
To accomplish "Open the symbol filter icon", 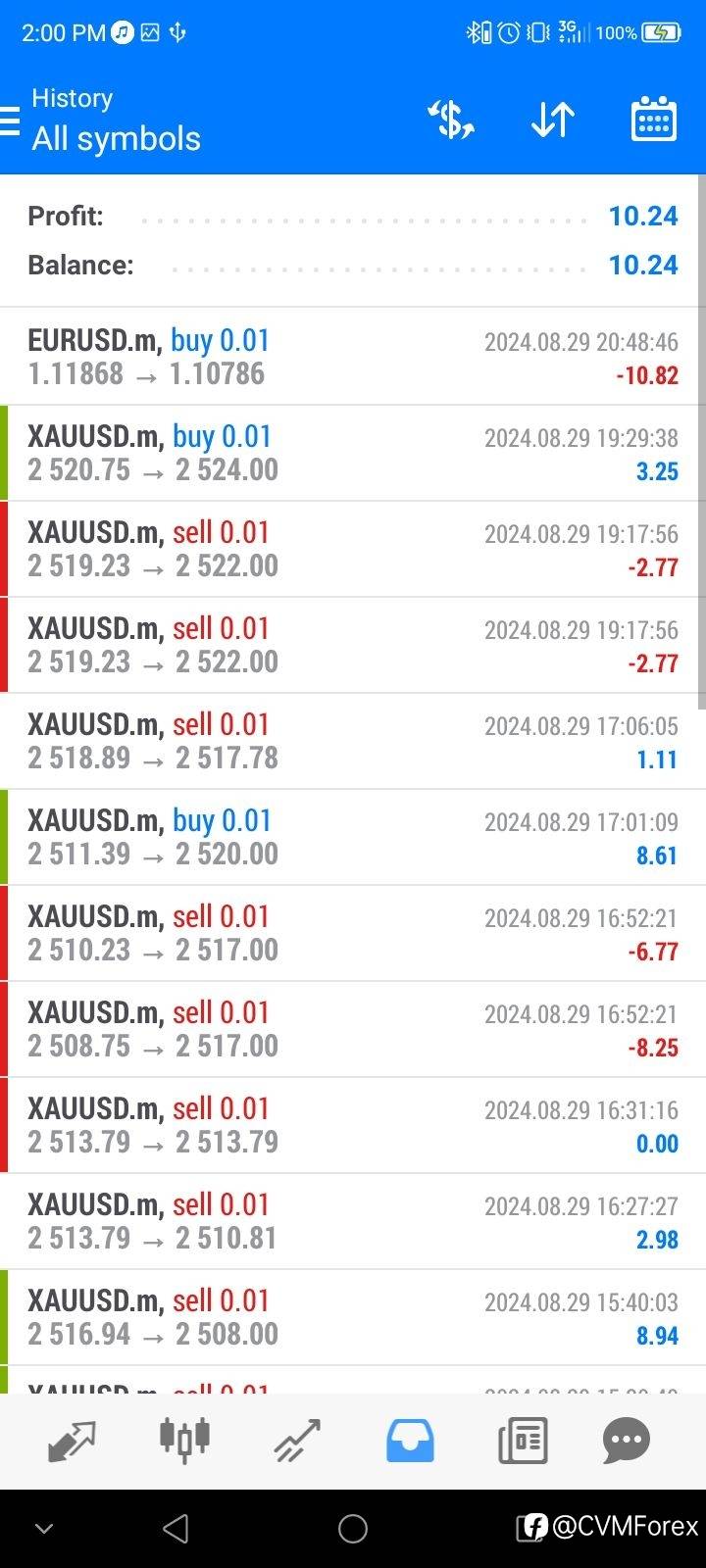I will [451, 120].
